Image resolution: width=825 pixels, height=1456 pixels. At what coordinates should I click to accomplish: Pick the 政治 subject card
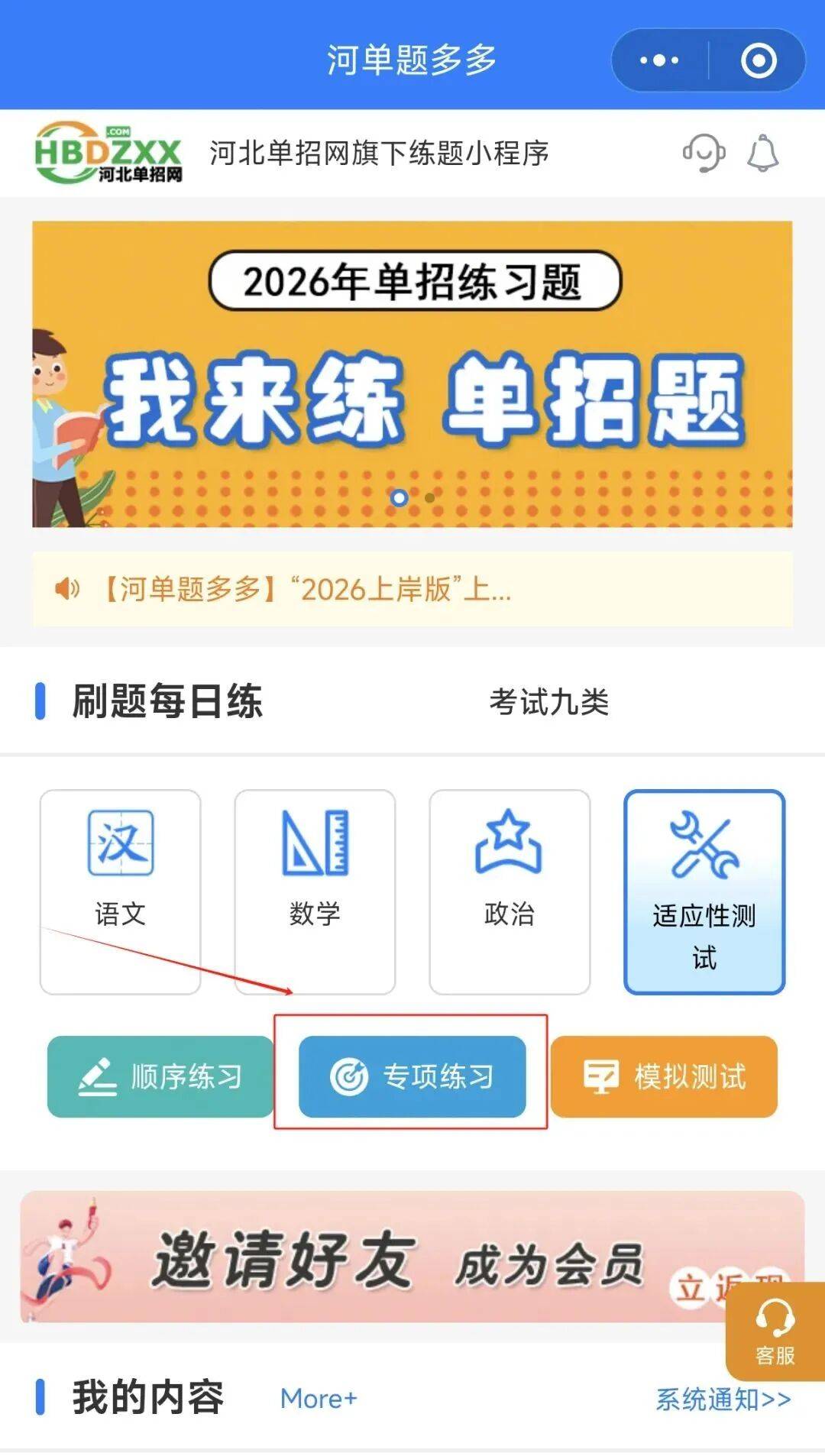click(510, 891)
